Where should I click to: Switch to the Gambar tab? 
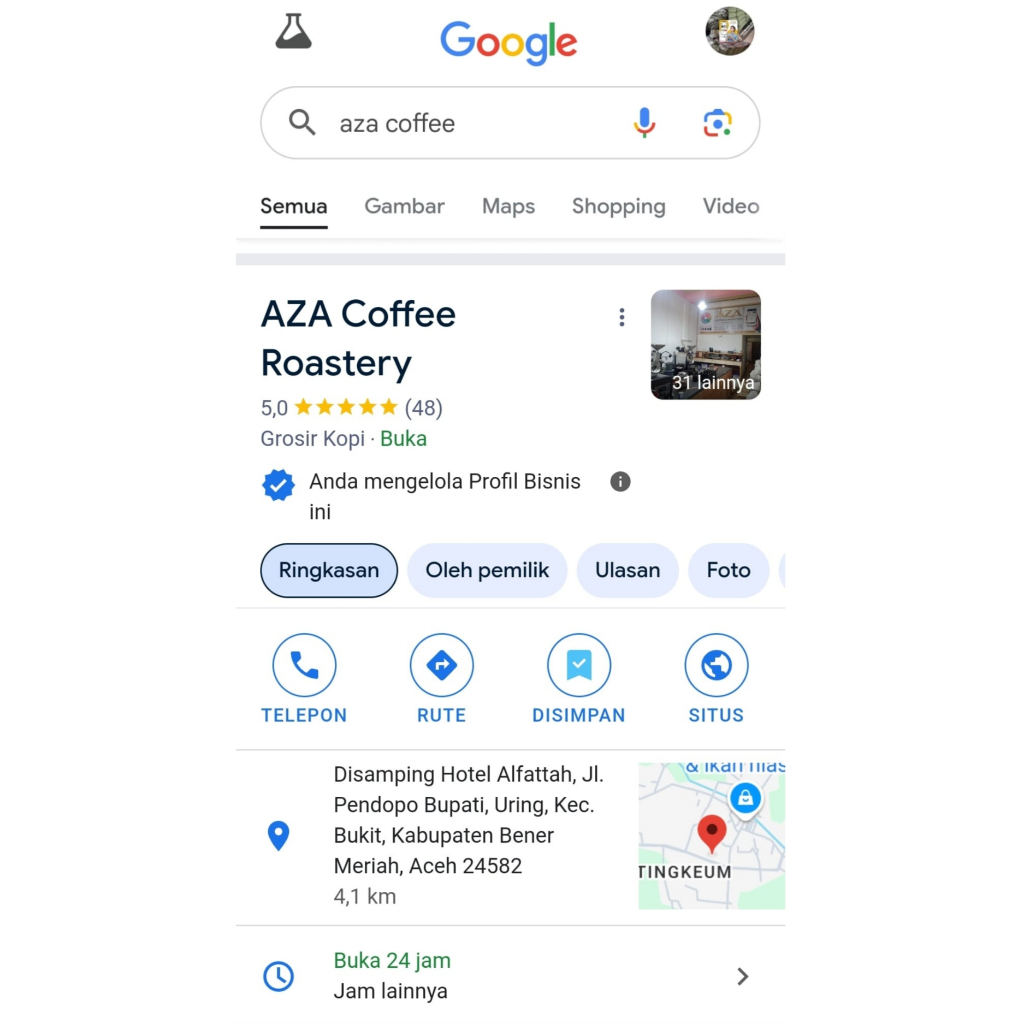[404, 206]
